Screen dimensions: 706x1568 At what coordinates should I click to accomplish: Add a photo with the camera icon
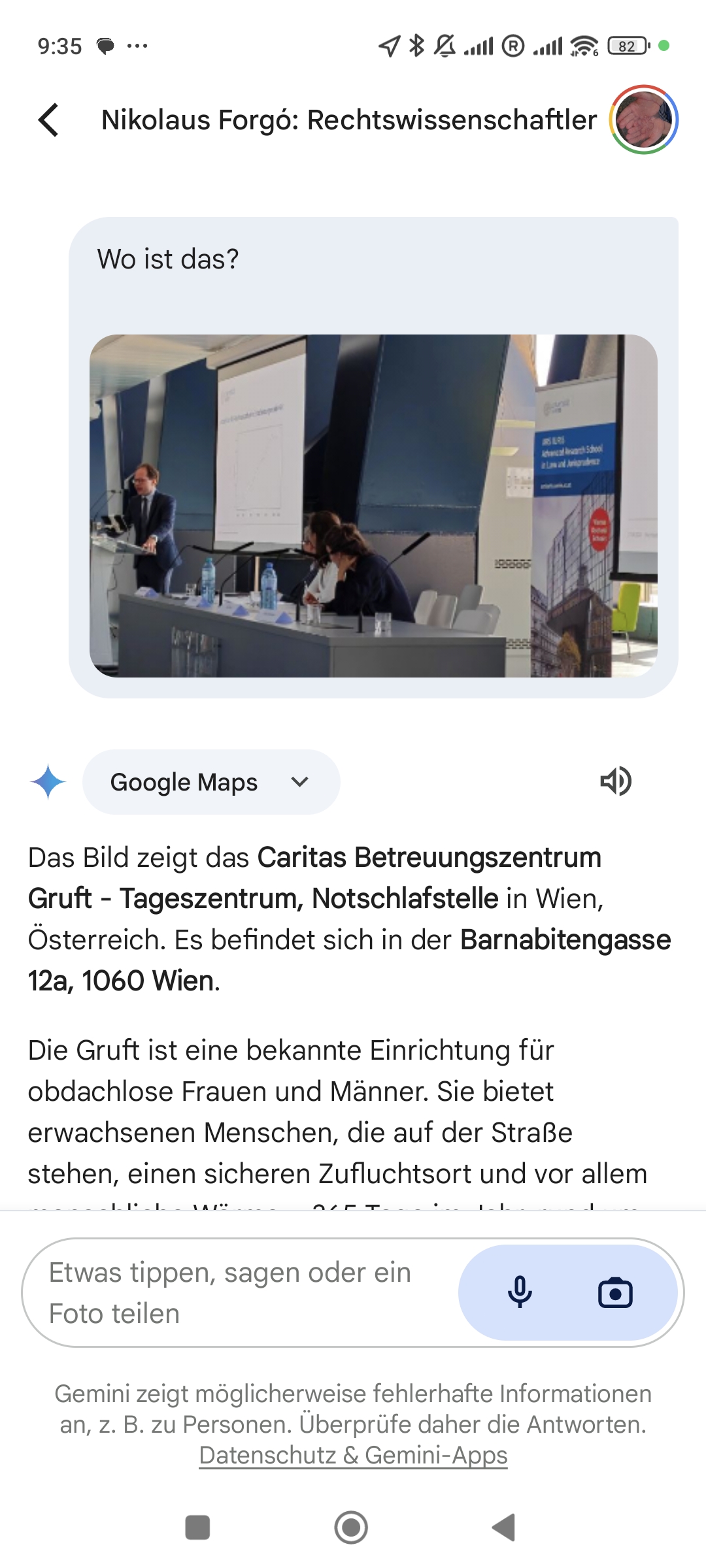(x=615, y=1293)
